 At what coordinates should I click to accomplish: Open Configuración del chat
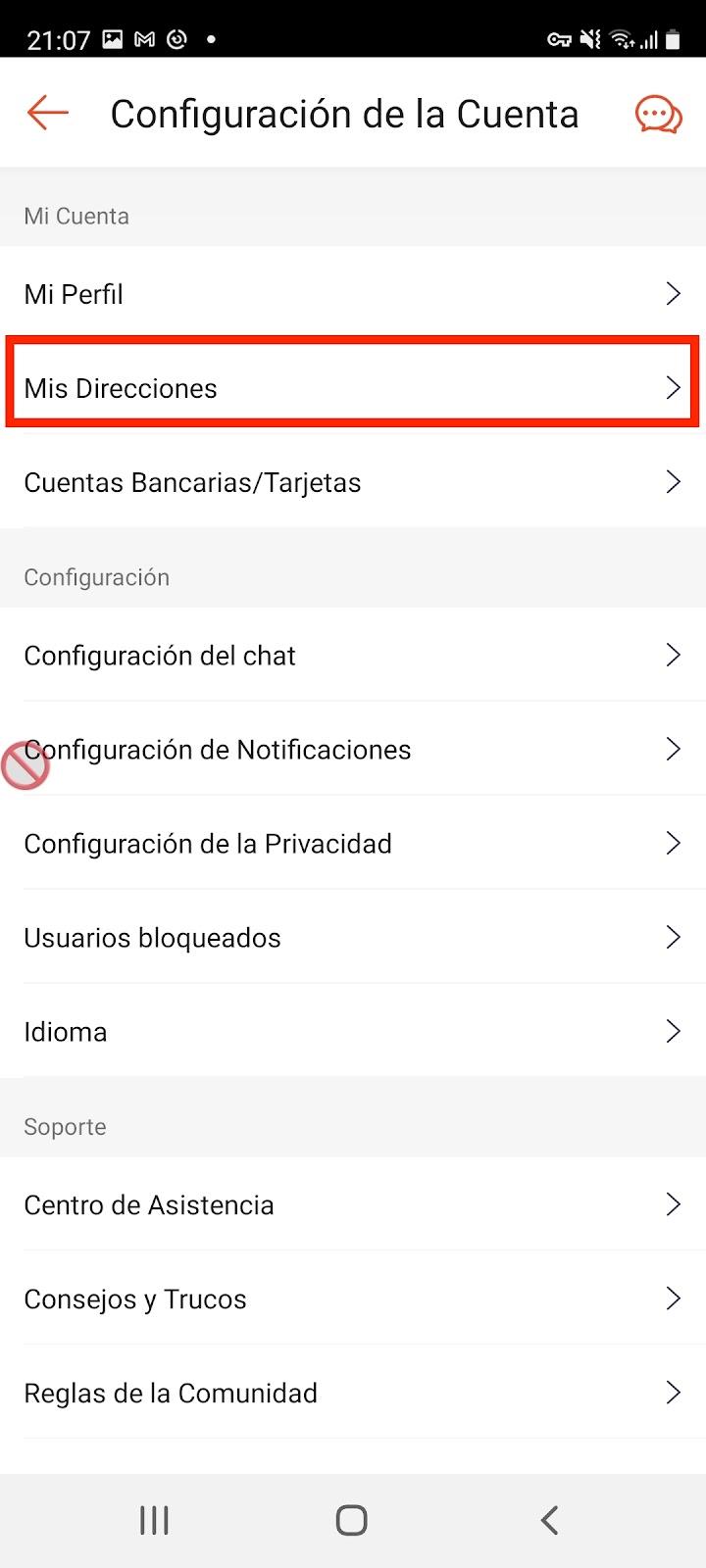tap(353, 655)
